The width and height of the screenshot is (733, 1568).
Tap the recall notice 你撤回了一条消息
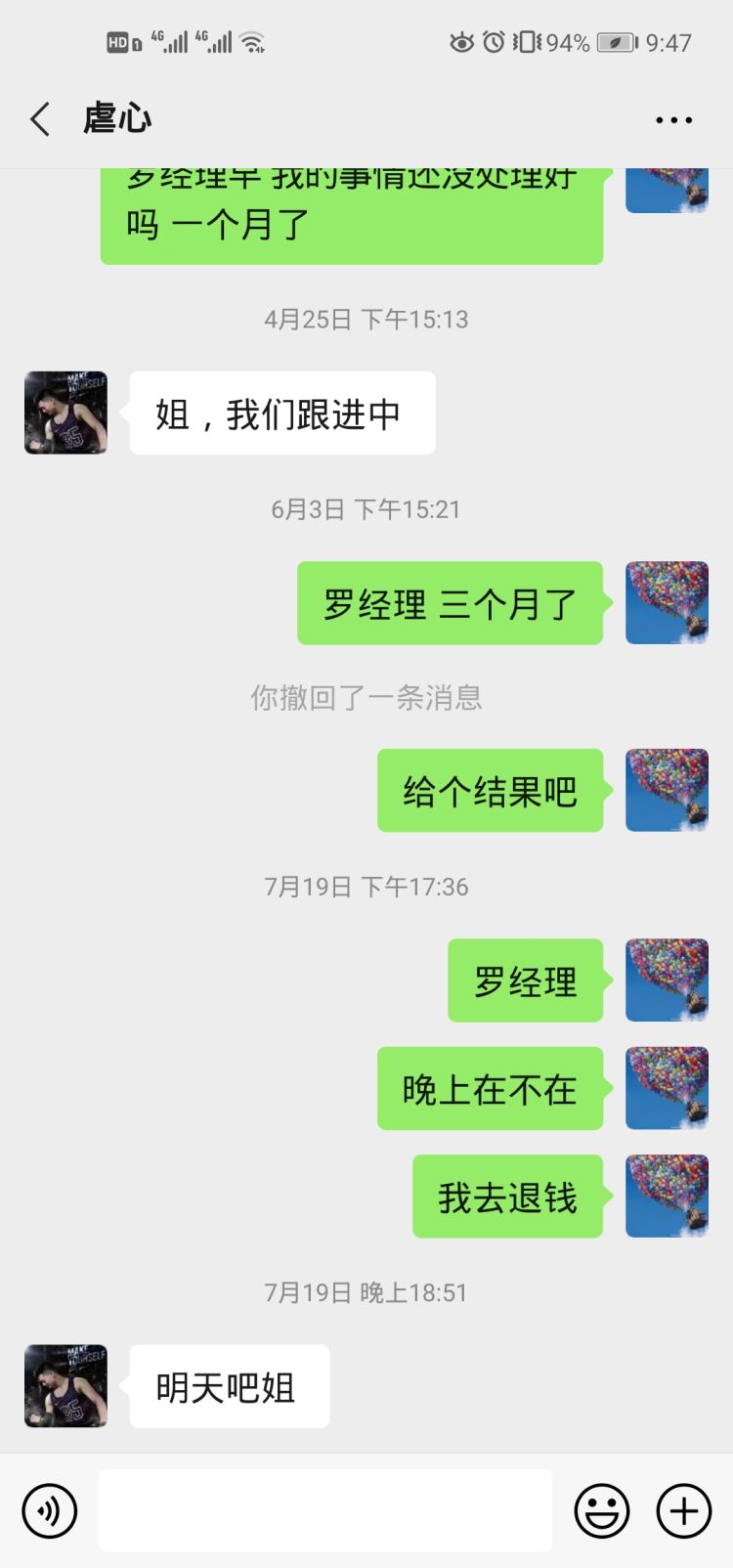366,697
